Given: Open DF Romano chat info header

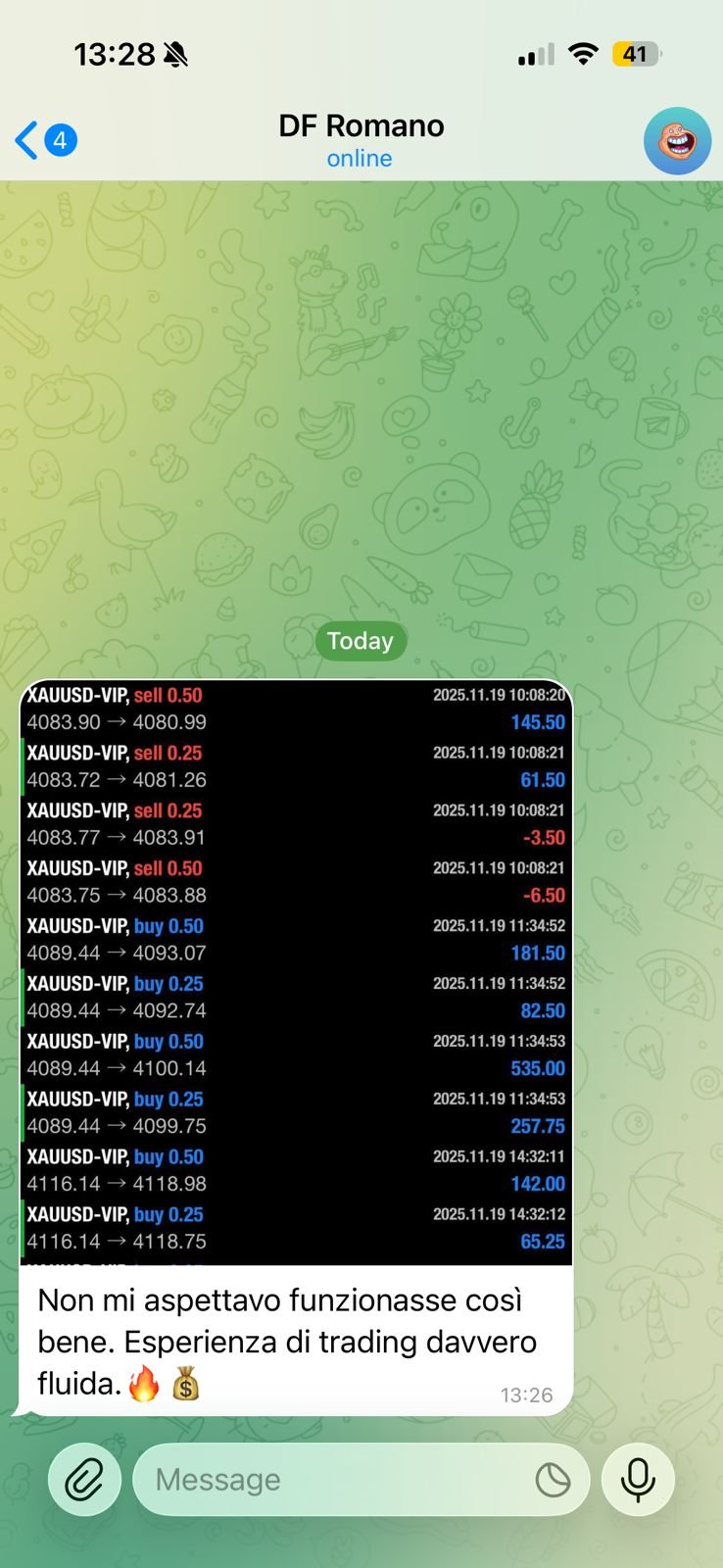Looking at the screenshot, I should [x=361, y=140].
